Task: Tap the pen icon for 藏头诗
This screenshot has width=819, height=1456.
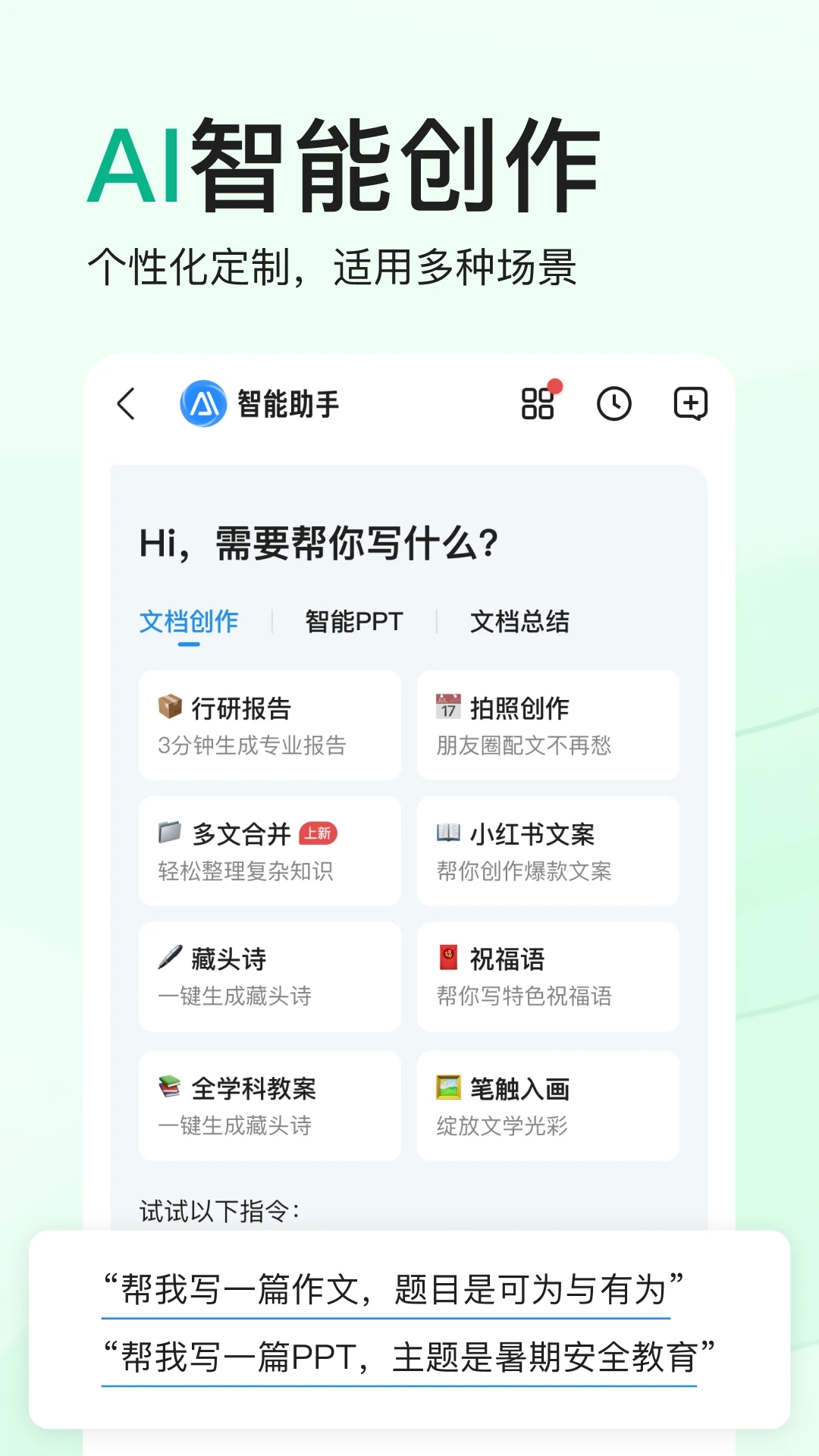Action: 168,958
